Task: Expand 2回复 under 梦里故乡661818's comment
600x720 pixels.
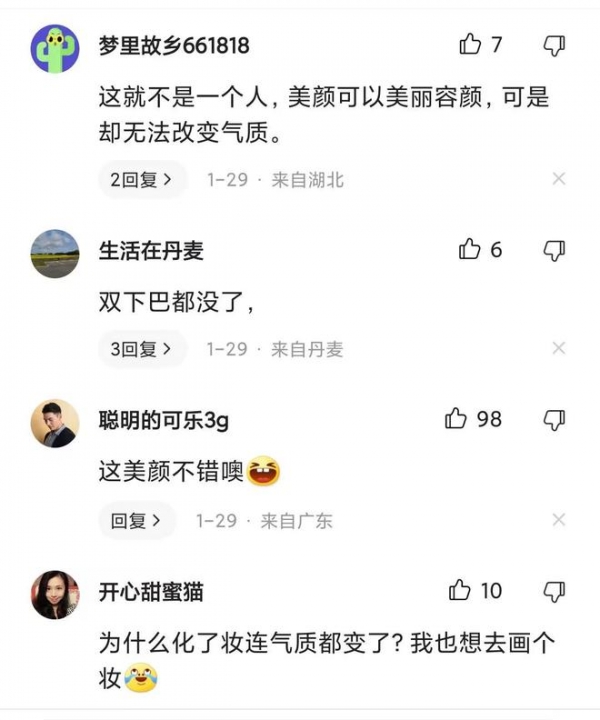Action: (142, 180)
